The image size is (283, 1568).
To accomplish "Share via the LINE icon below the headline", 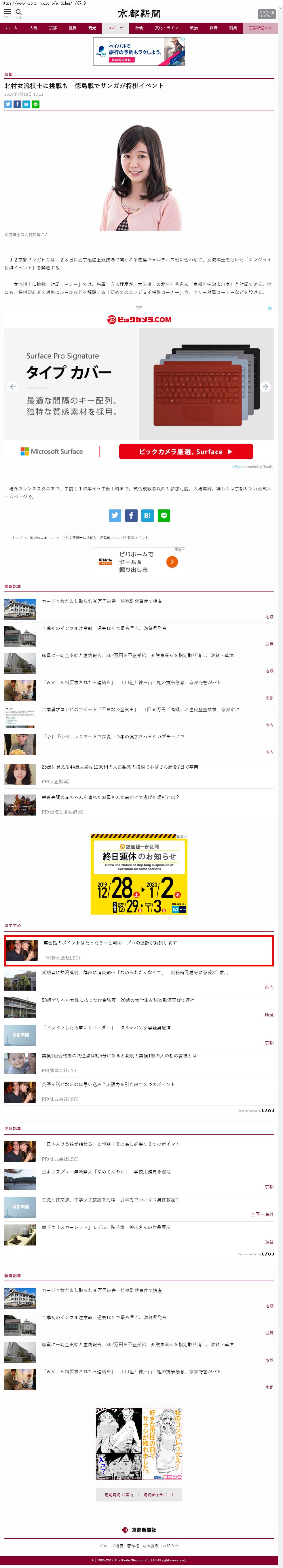I will [35, 104].
